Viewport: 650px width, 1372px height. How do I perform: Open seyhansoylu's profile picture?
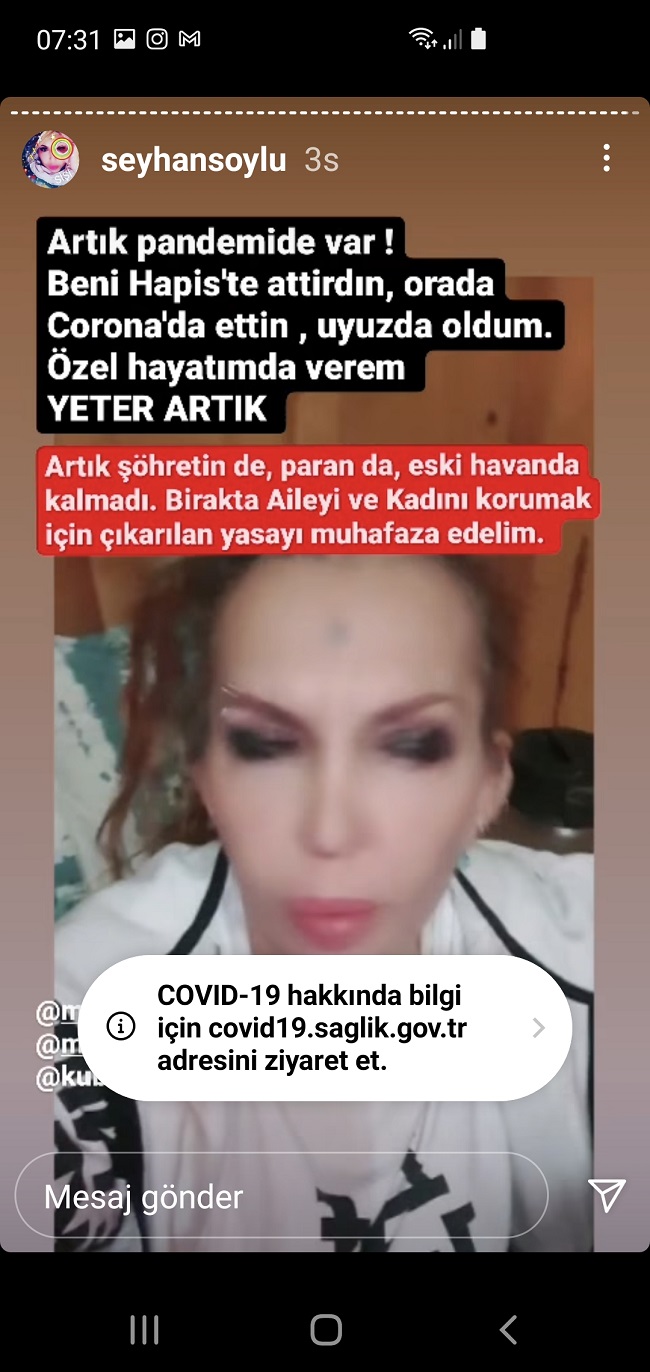pyautogui.click(x=50, y=159)
